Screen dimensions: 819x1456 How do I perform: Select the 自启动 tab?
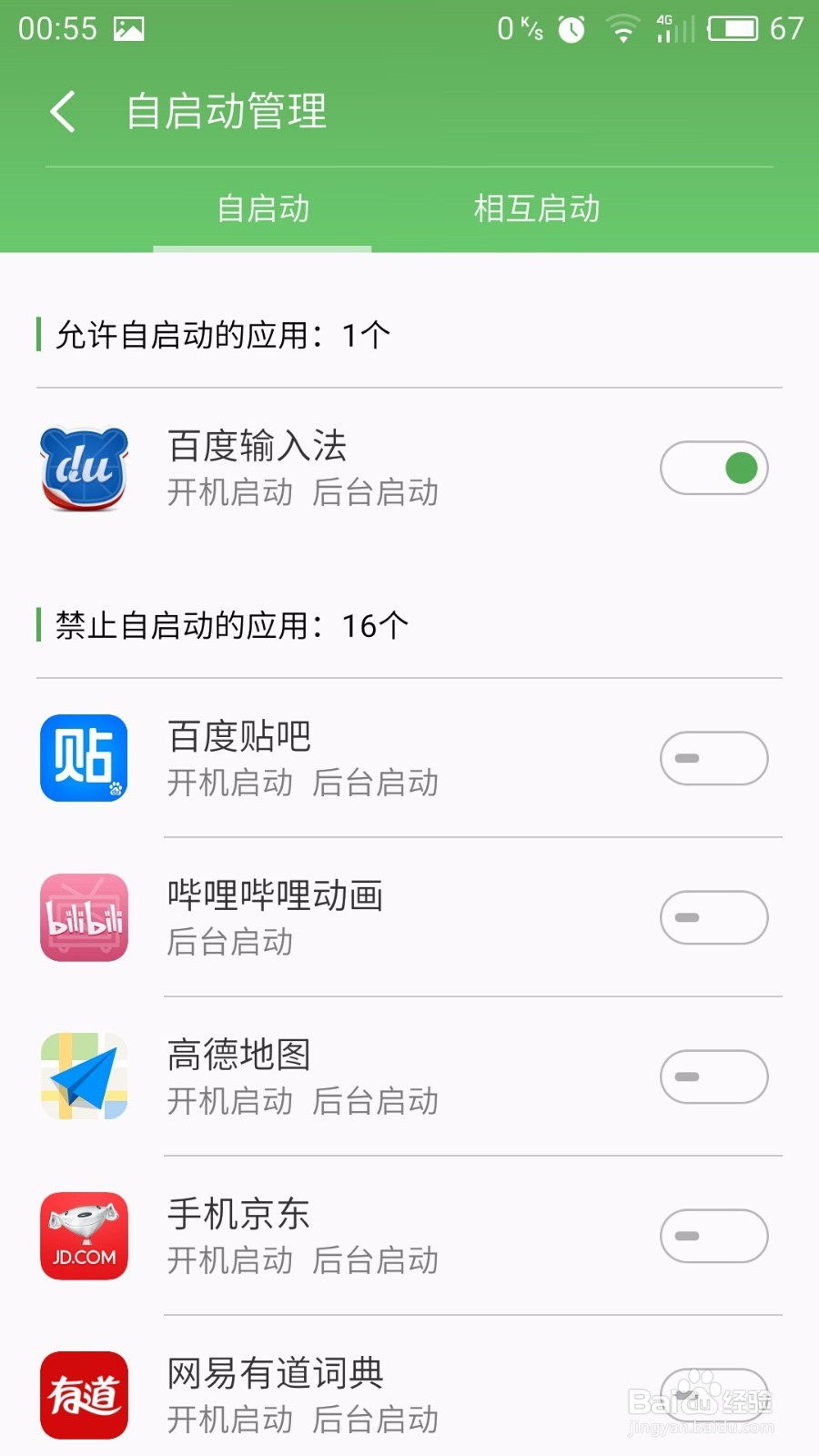[263, 208]
